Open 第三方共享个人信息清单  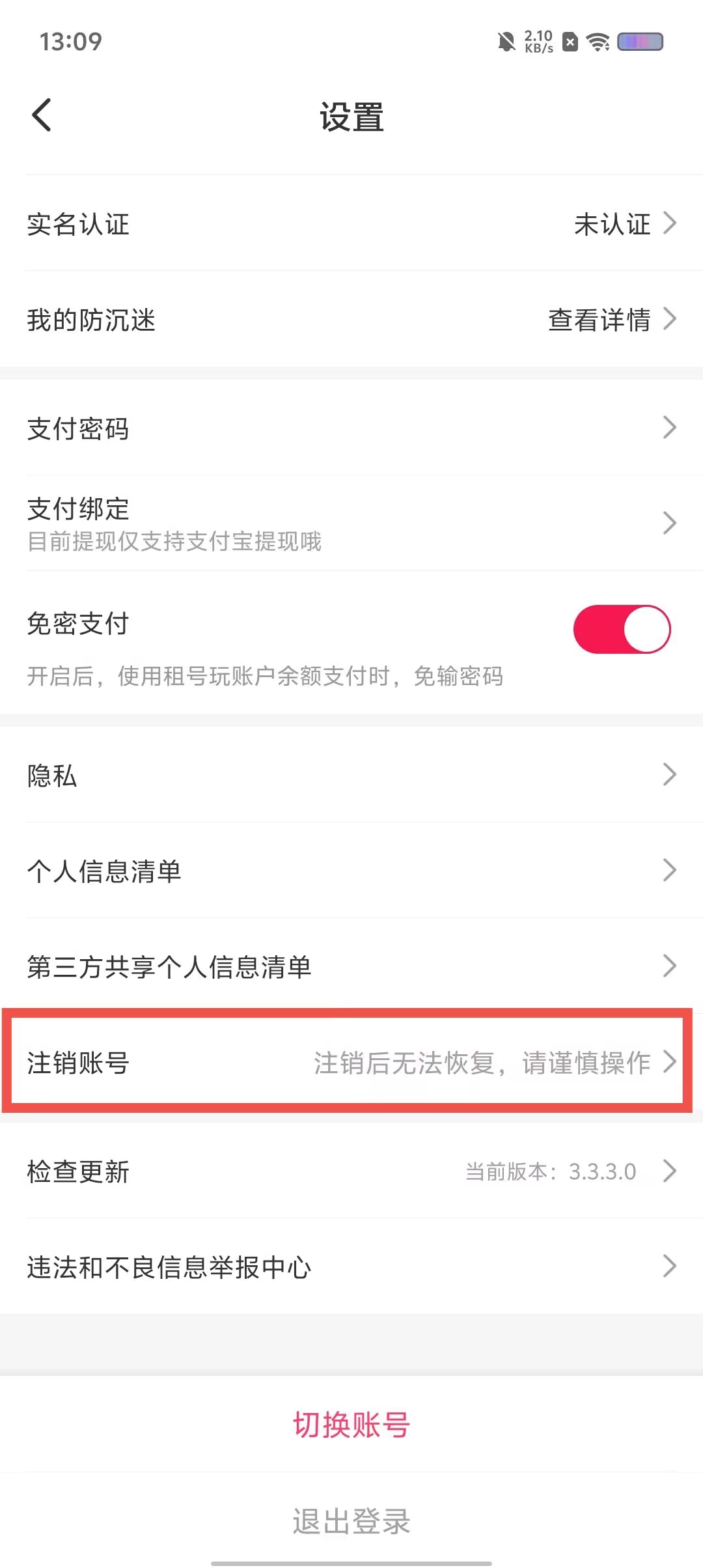point(351,966)
